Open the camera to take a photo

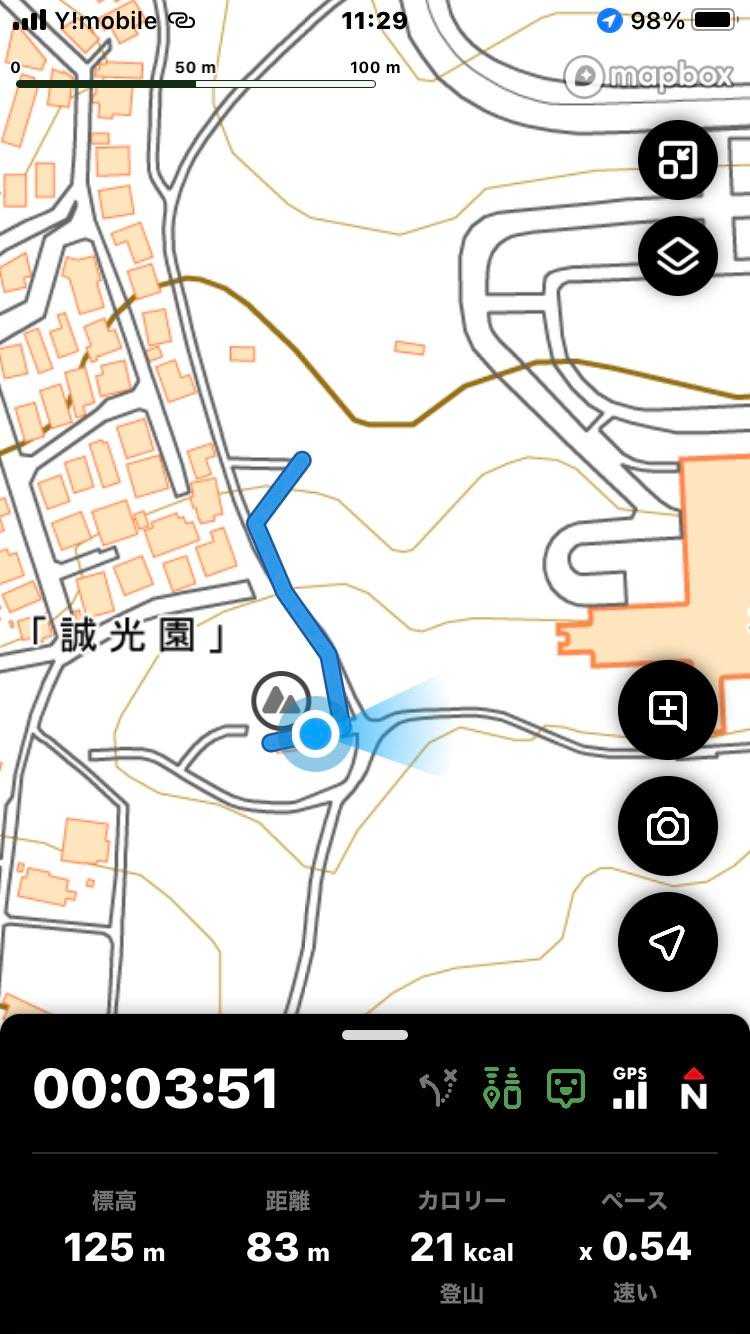(x=667, y=826)
